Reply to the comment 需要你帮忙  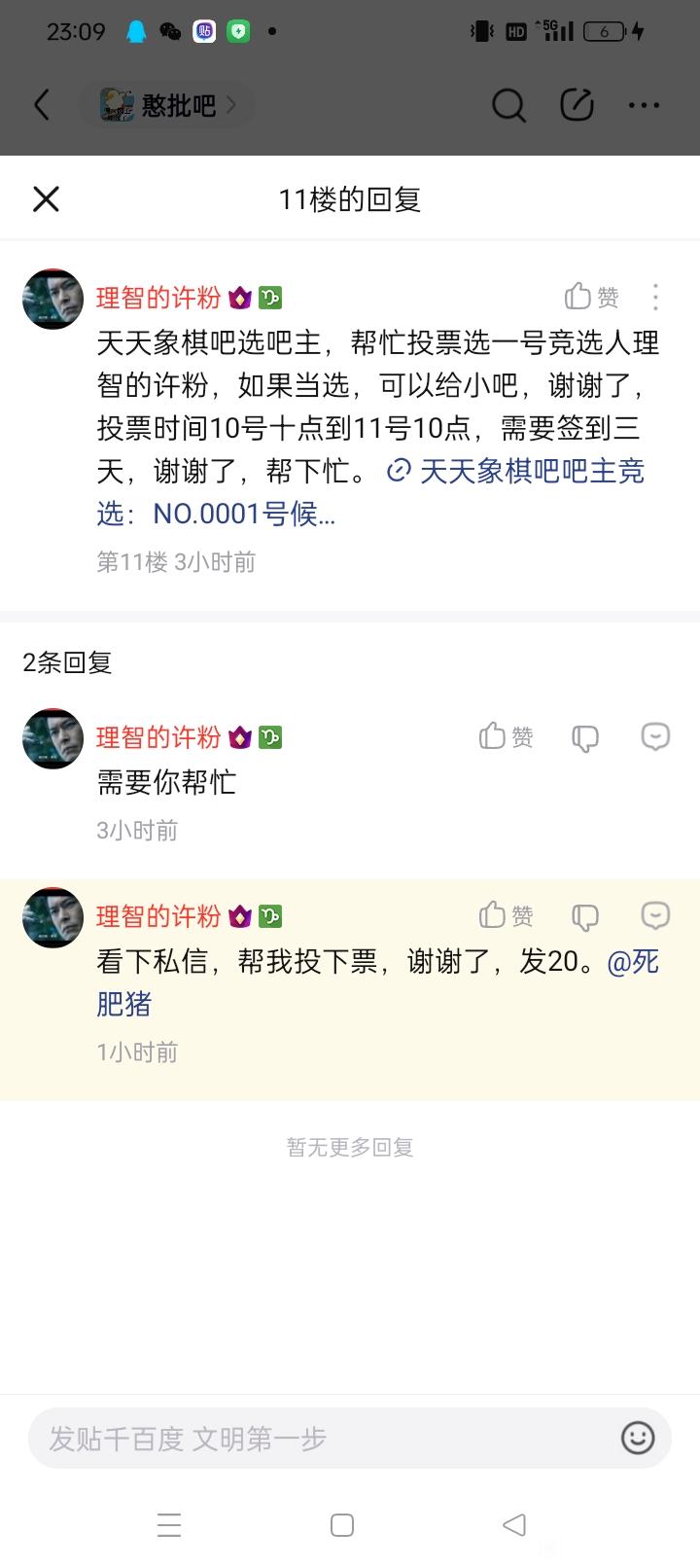656,737
